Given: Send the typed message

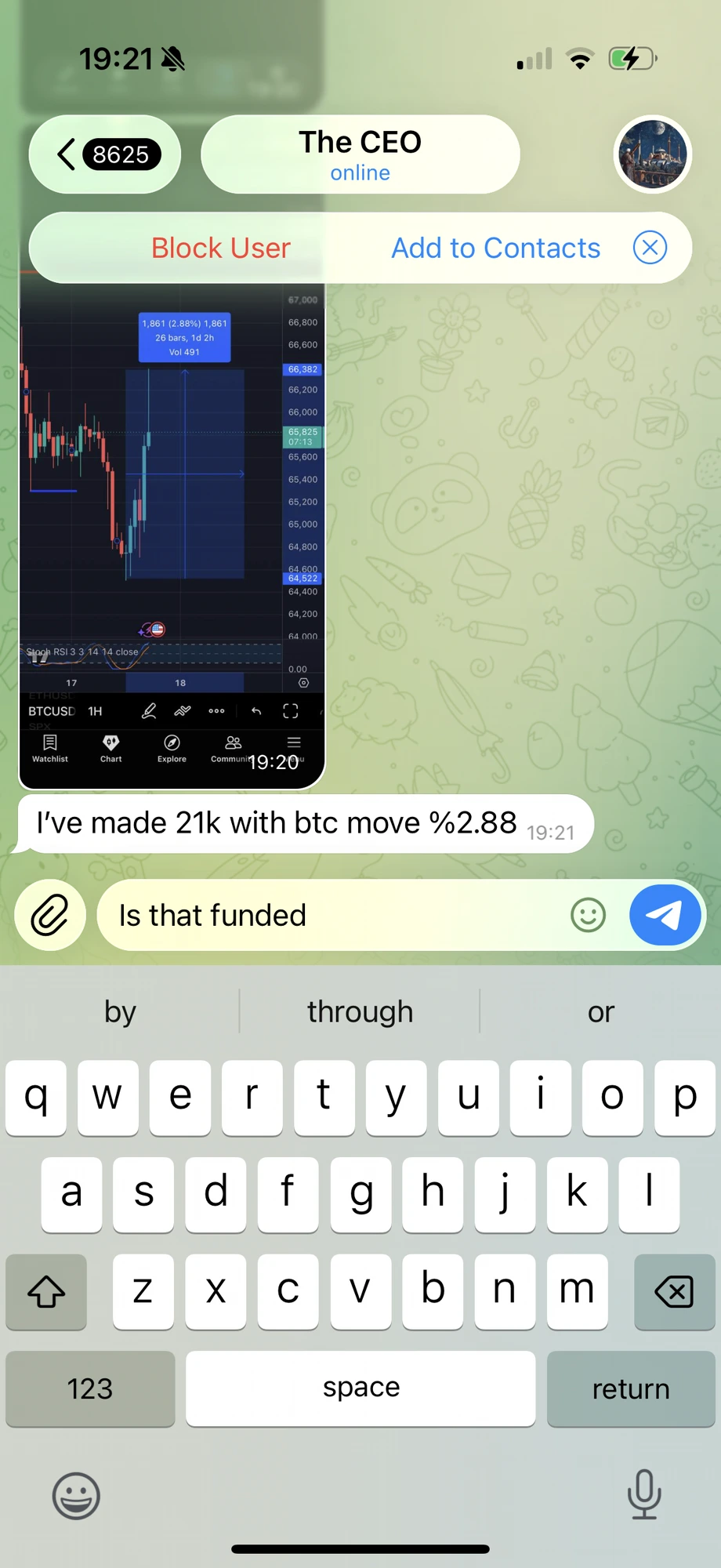Looking at the screenshot, I should 665,915.
